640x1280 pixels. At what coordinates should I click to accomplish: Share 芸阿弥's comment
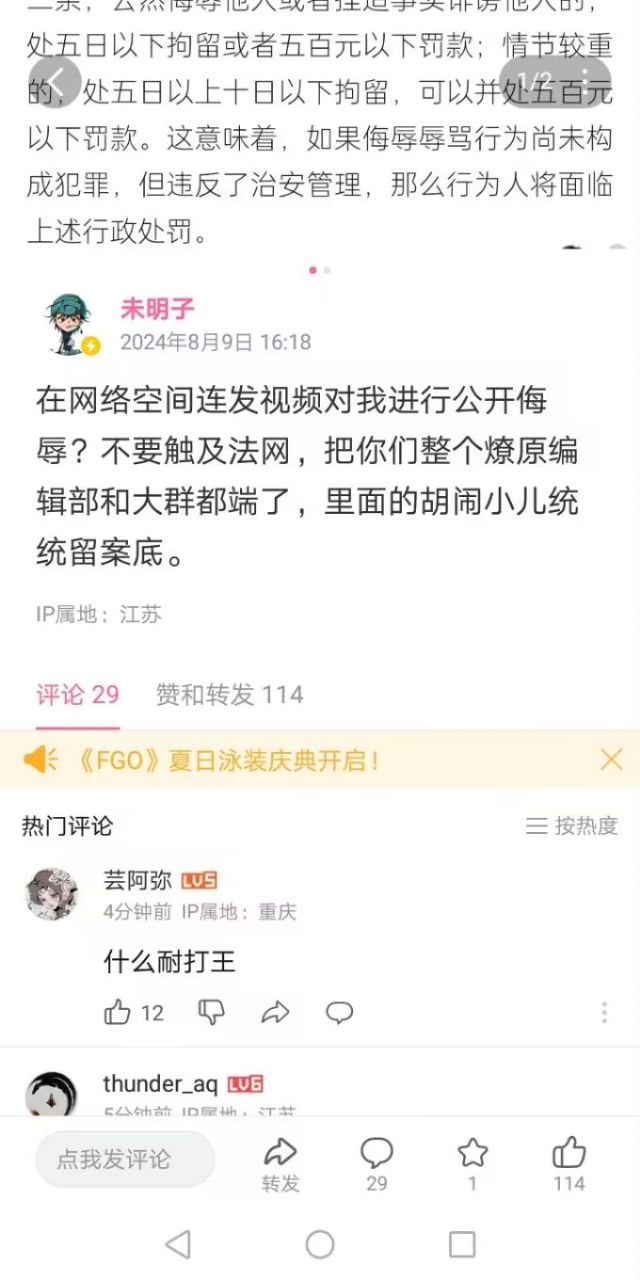[275, 1012]
